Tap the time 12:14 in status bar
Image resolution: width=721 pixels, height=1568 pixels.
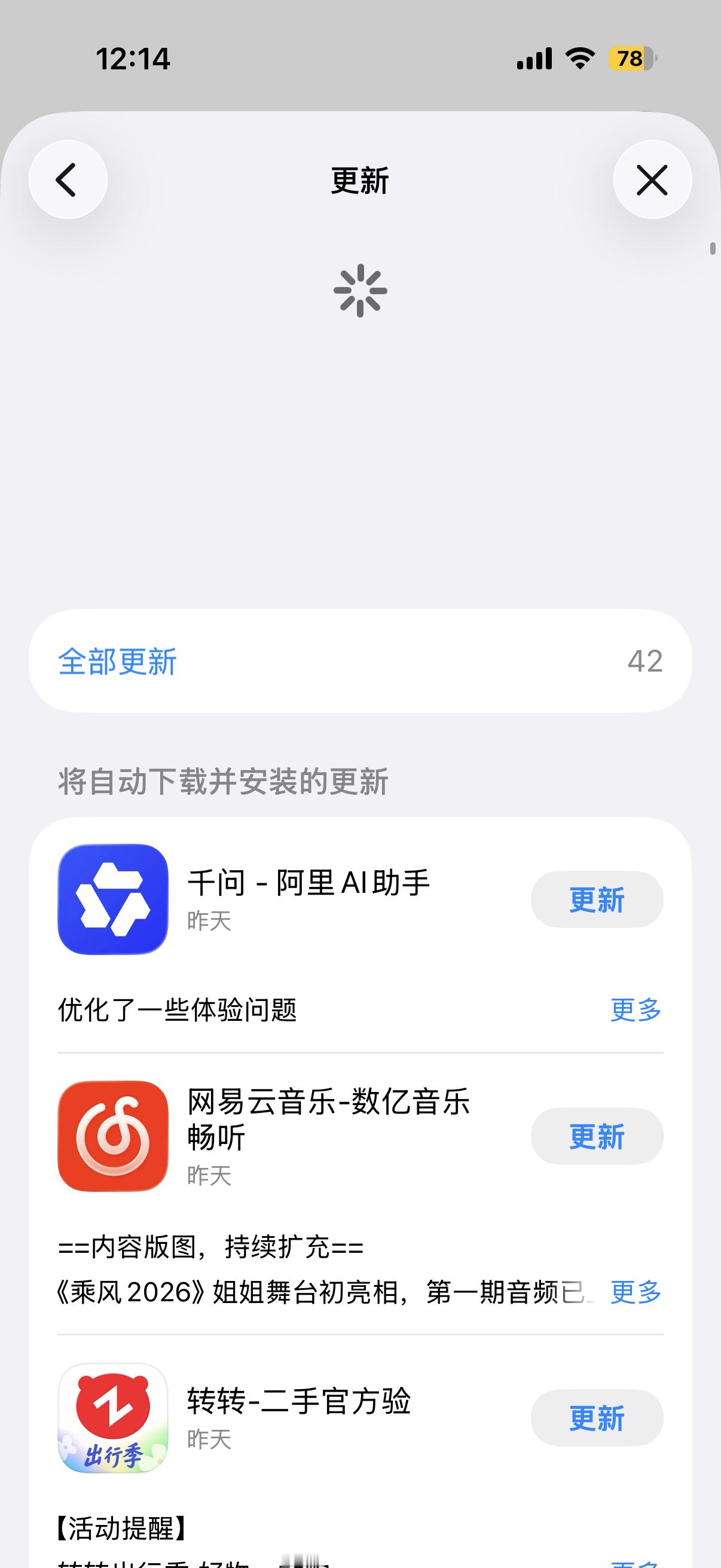click(x=133, y=58)
